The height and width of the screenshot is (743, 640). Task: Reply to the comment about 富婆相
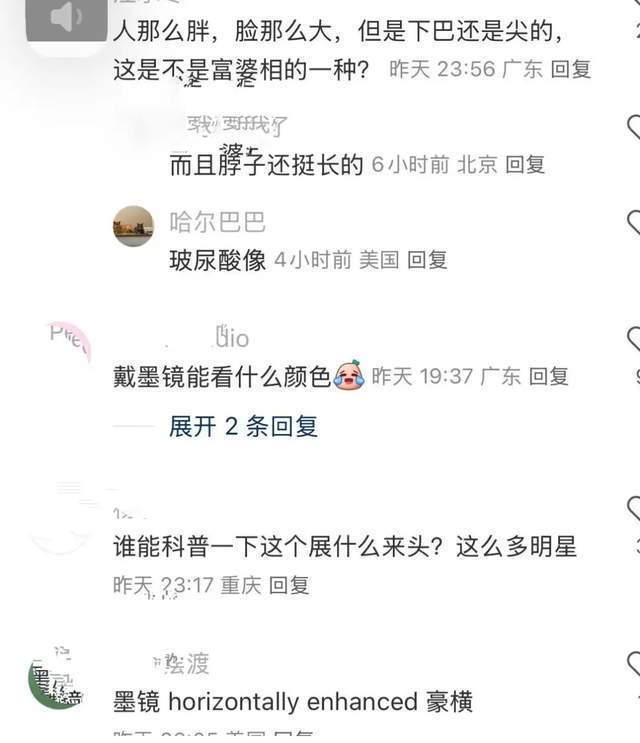(571, 69)
